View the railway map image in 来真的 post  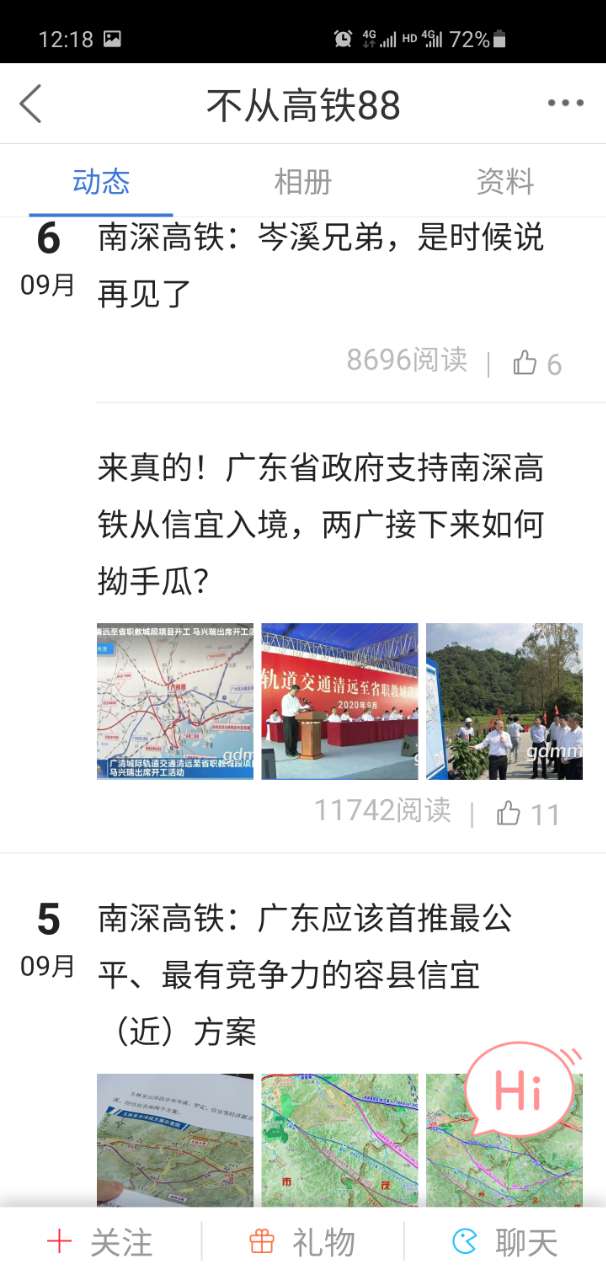point(175,701)
